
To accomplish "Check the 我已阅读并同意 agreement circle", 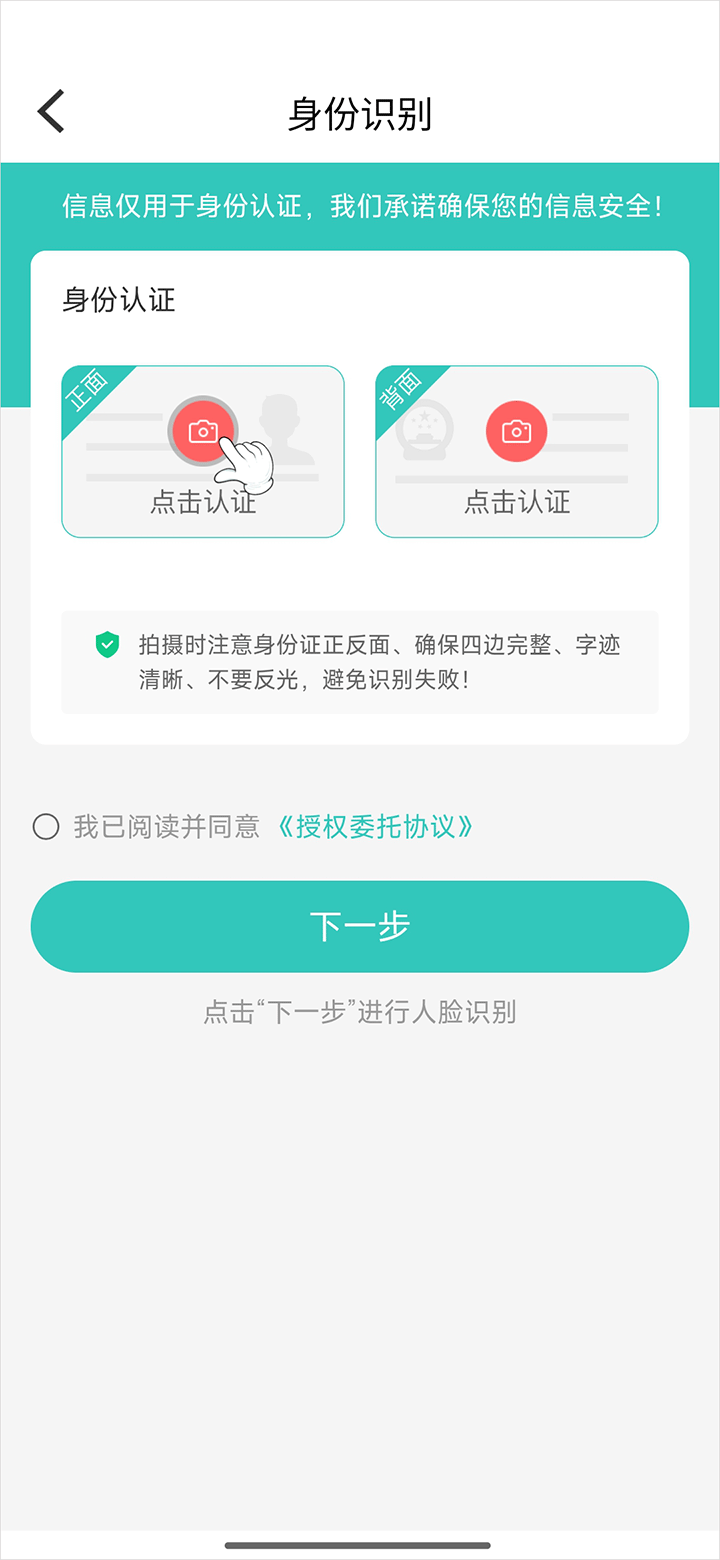I will point(46,827).
